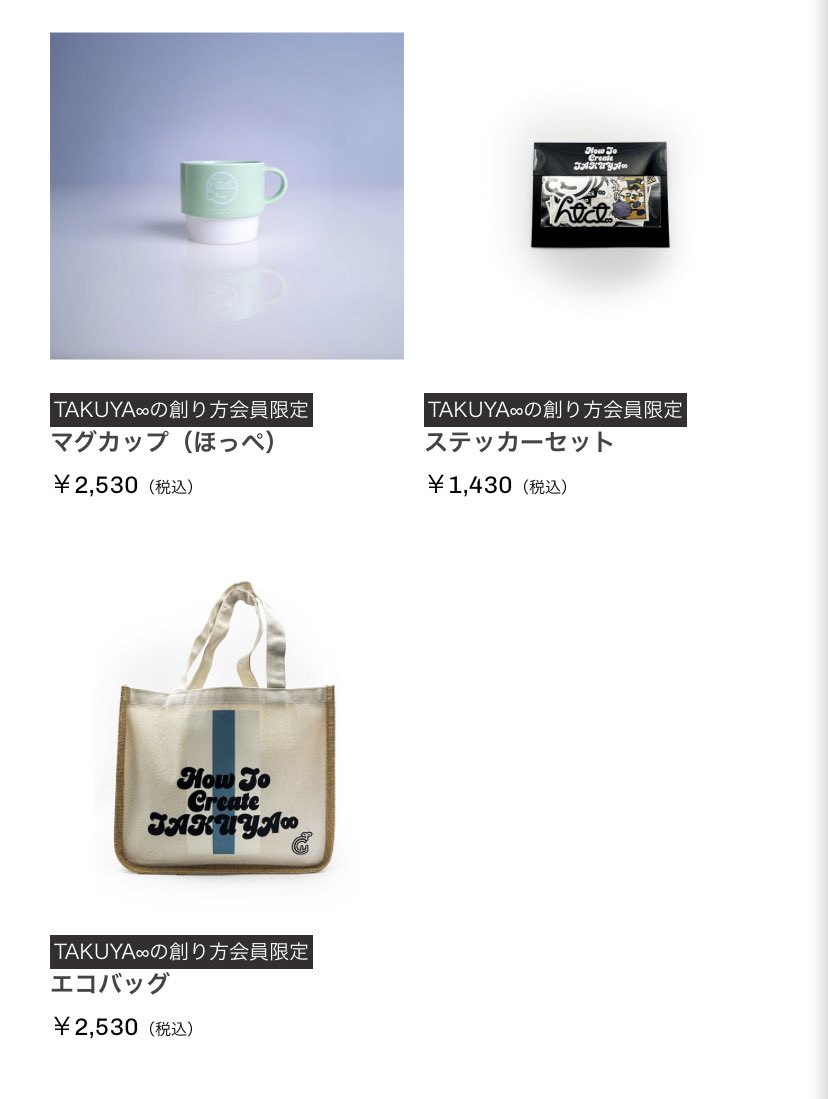828x1099 pixels.
Task: Click the sticker pack packaging photo
Action: coord(601,196)
